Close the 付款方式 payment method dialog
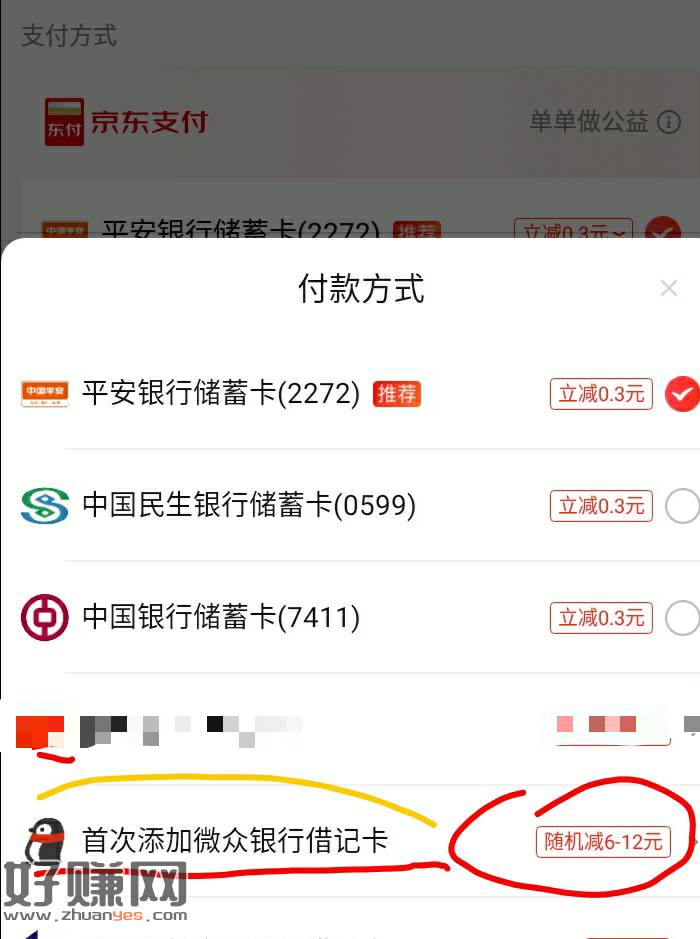700x939 pixels. [668, 290]
